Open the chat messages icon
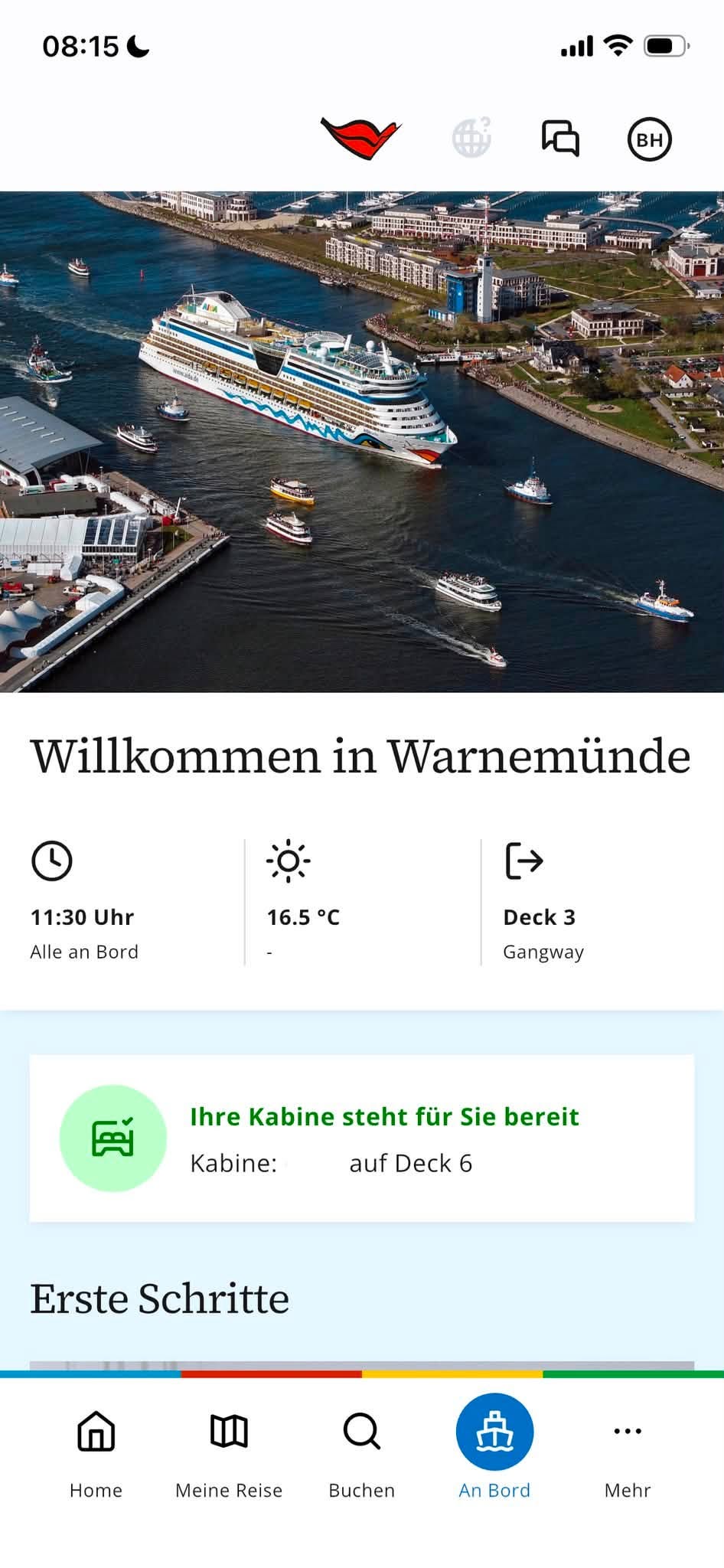Viewport: 724px width, 1568px height. pos(560,139)
